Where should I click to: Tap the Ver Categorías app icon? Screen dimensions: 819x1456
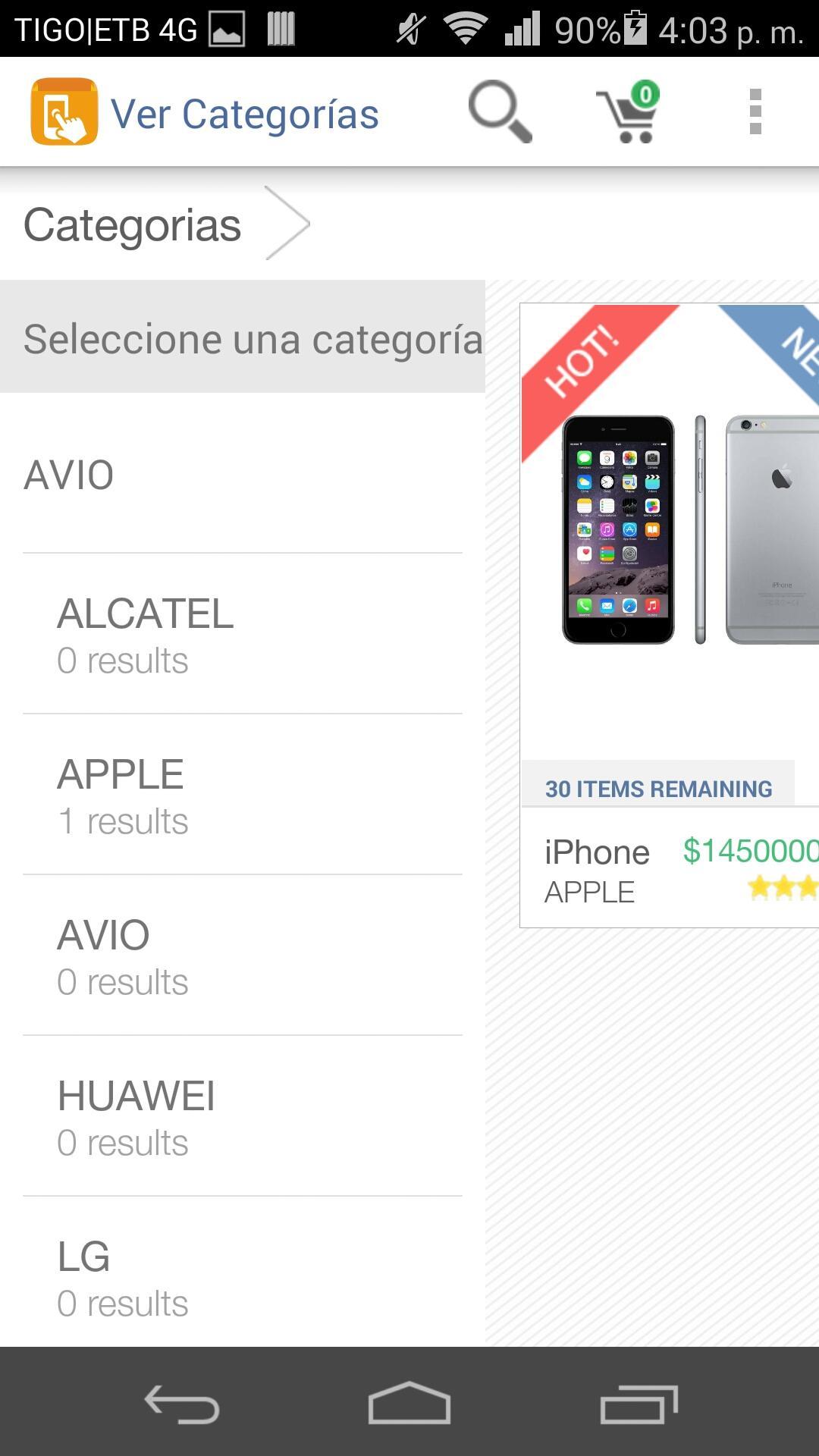64,112
